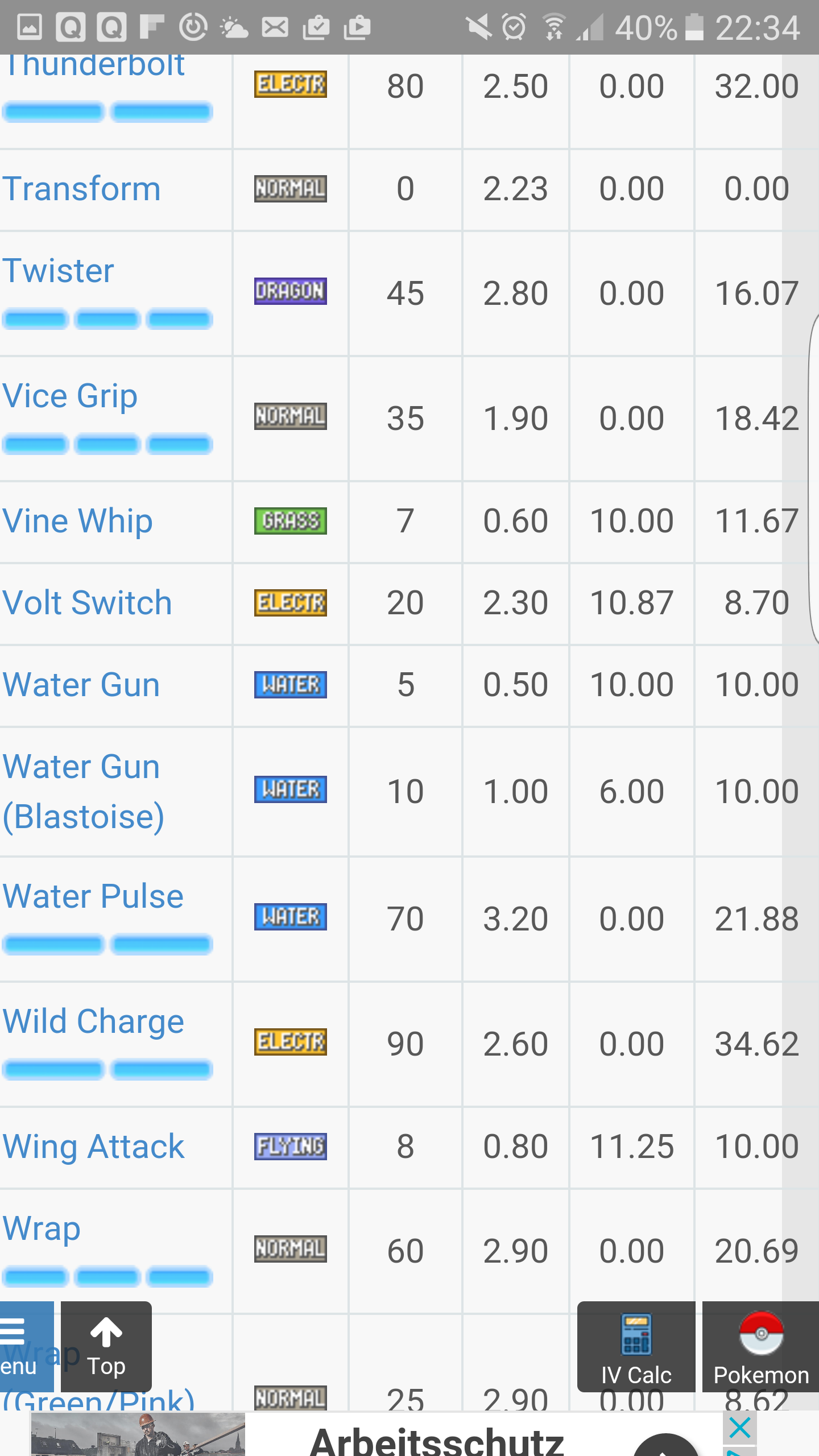The width and height of the screenshot is (819, 1456).
Task: Open the Vine Whip move link
Action: (78, 521)
